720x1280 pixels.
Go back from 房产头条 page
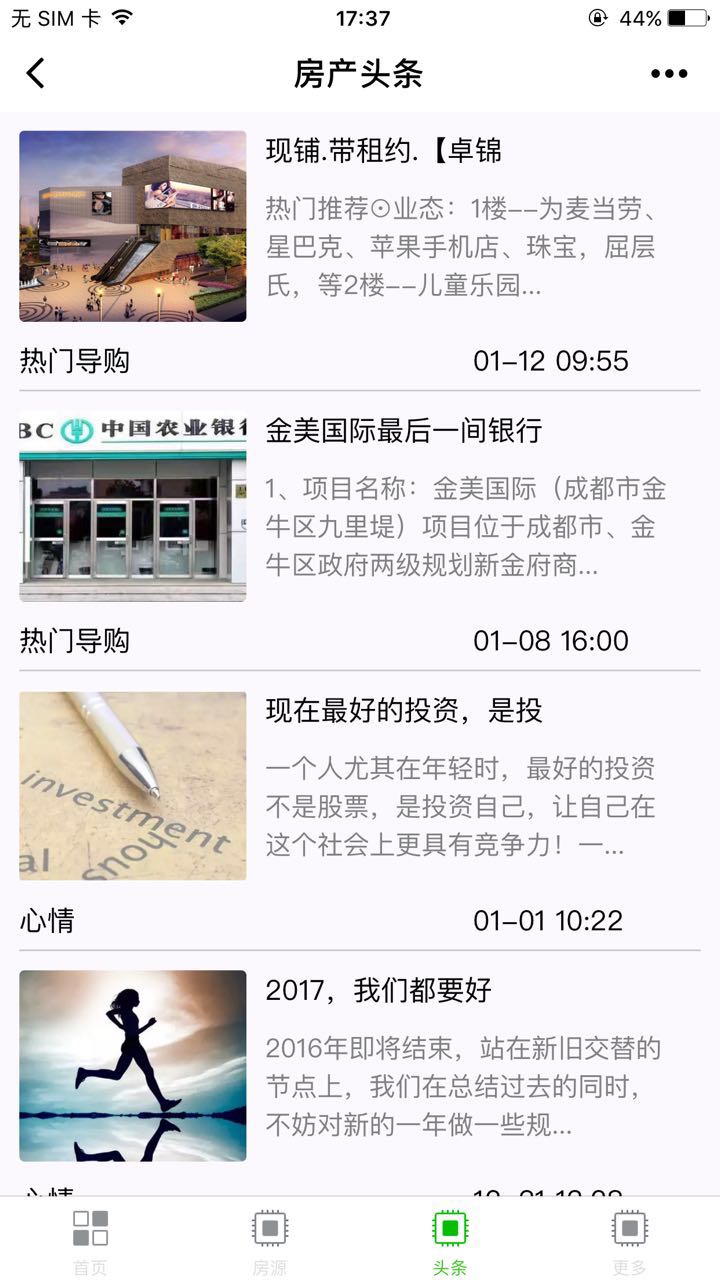pyautogui.click(x=36, y=73)
